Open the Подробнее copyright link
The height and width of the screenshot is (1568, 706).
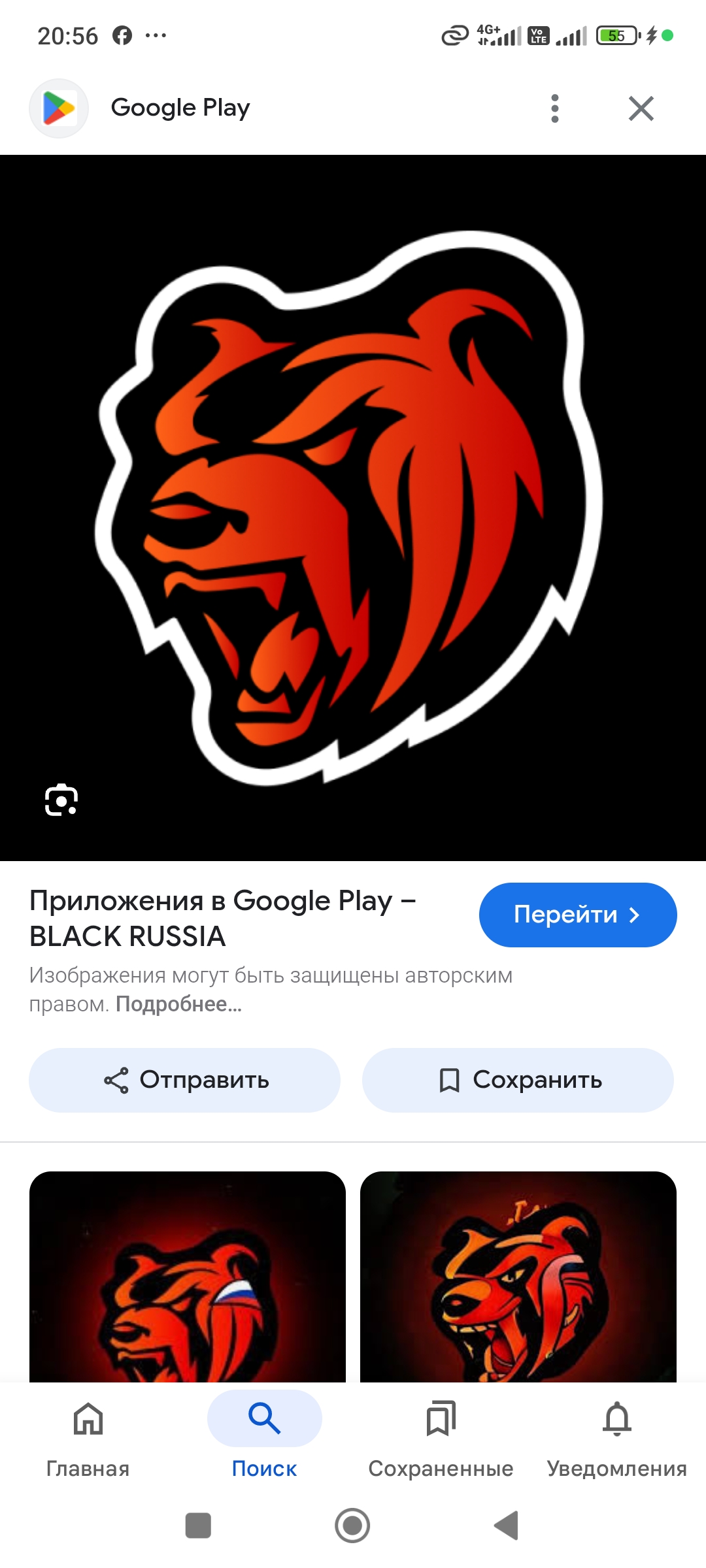pos(178,1004)
